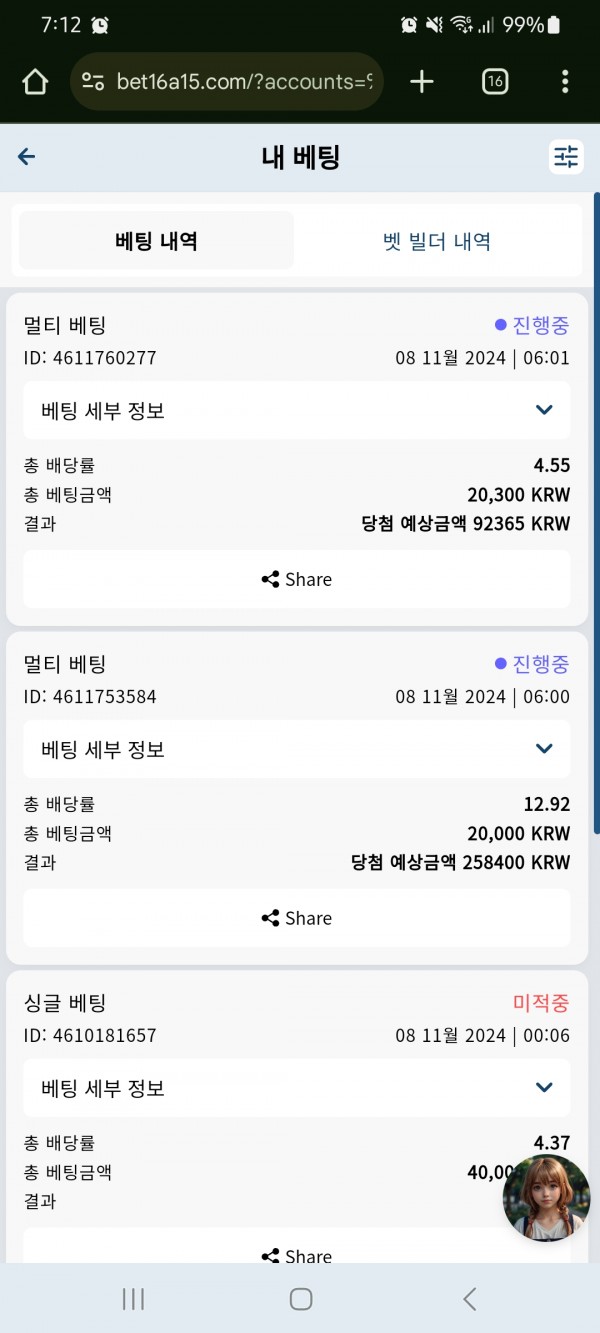Tap the system recent apps button
This screenshot has height=1333, width=600.
(x=133, y=1299)
